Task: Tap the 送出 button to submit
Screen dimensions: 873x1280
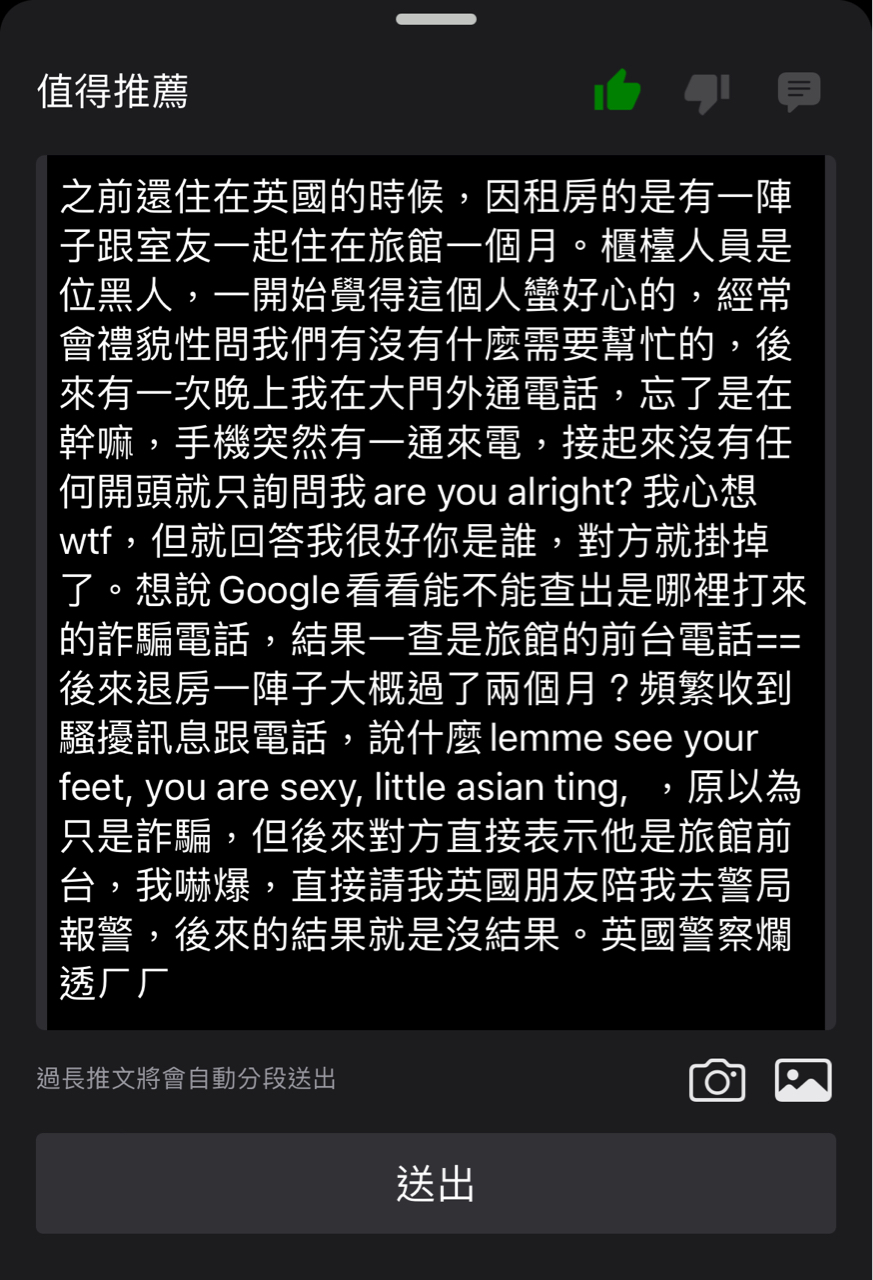Action: coord(436,1183)
